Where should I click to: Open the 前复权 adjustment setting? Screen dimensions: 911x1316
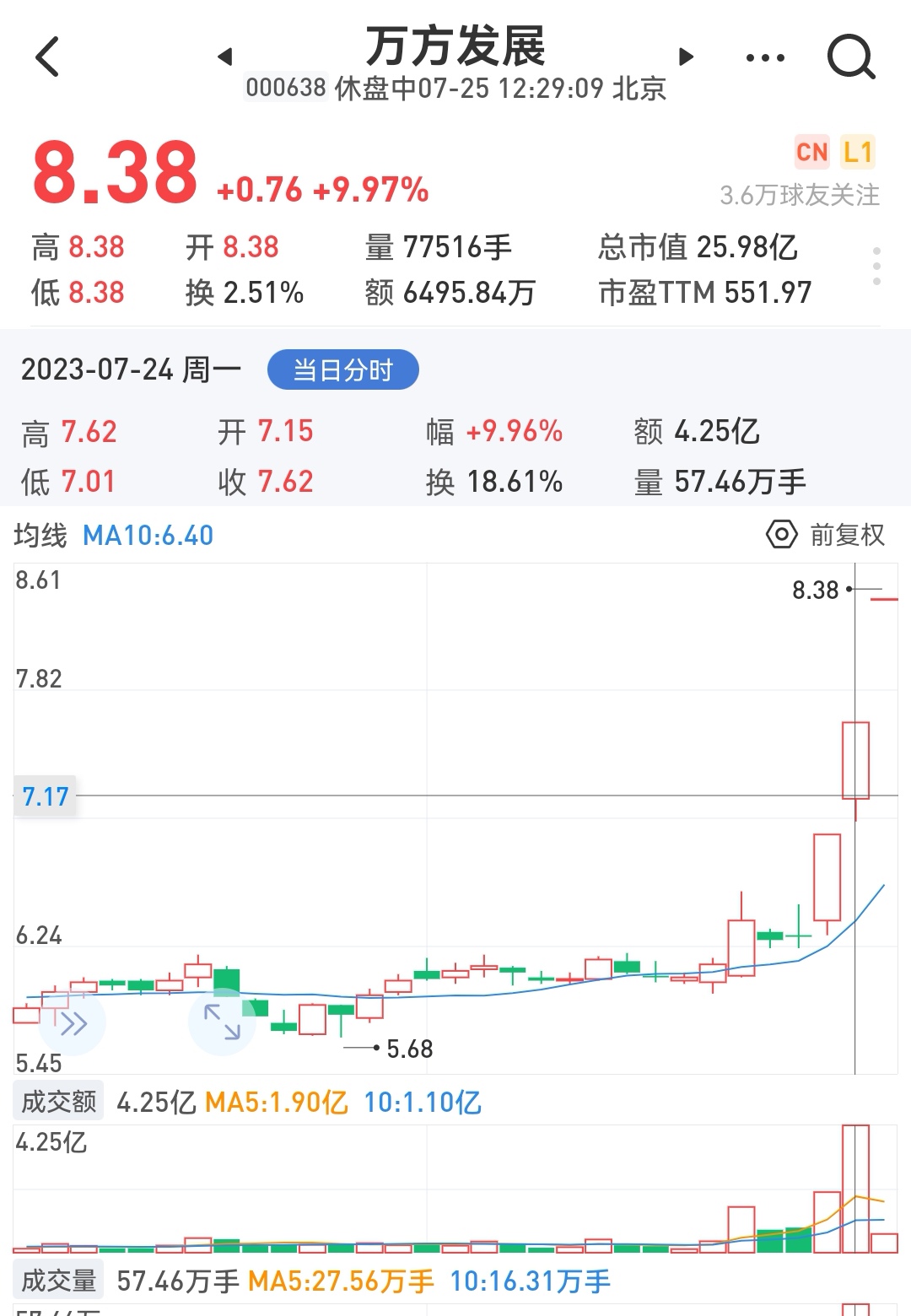(826, 535)
